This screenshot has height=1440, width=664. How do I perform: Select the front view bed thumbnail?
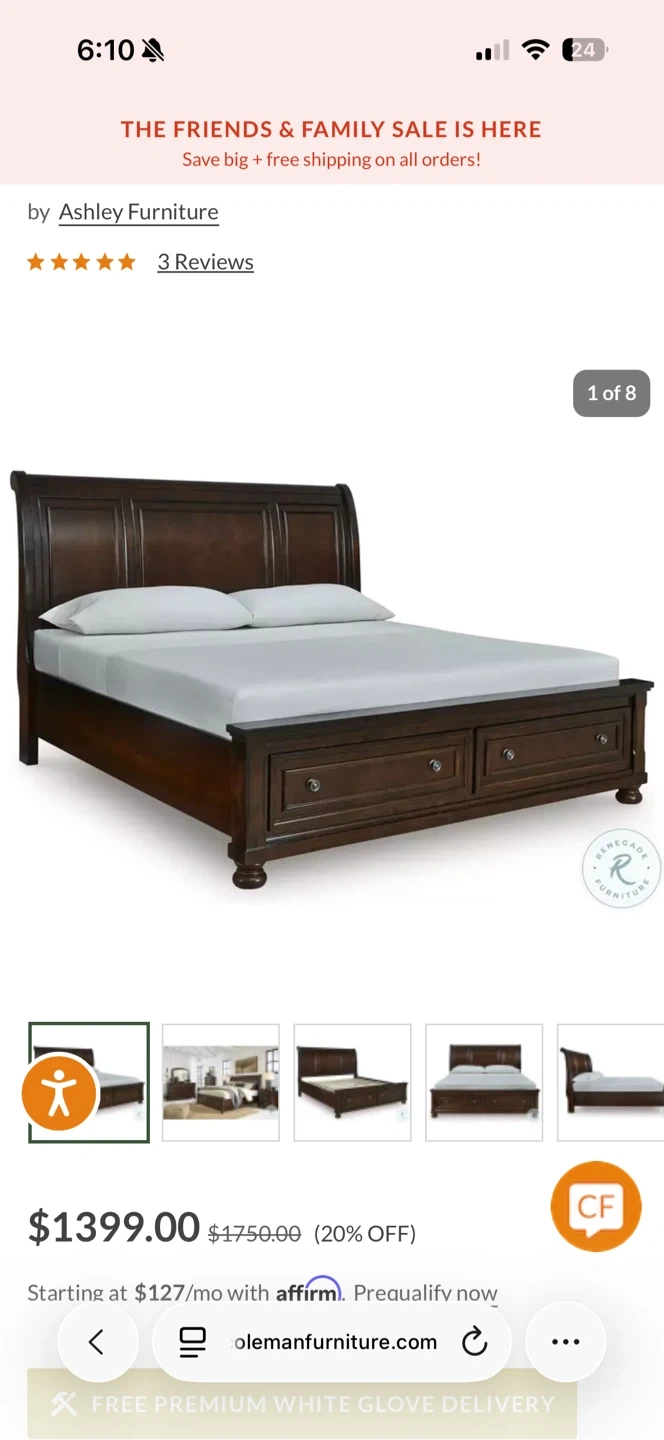coord(484,1082)
